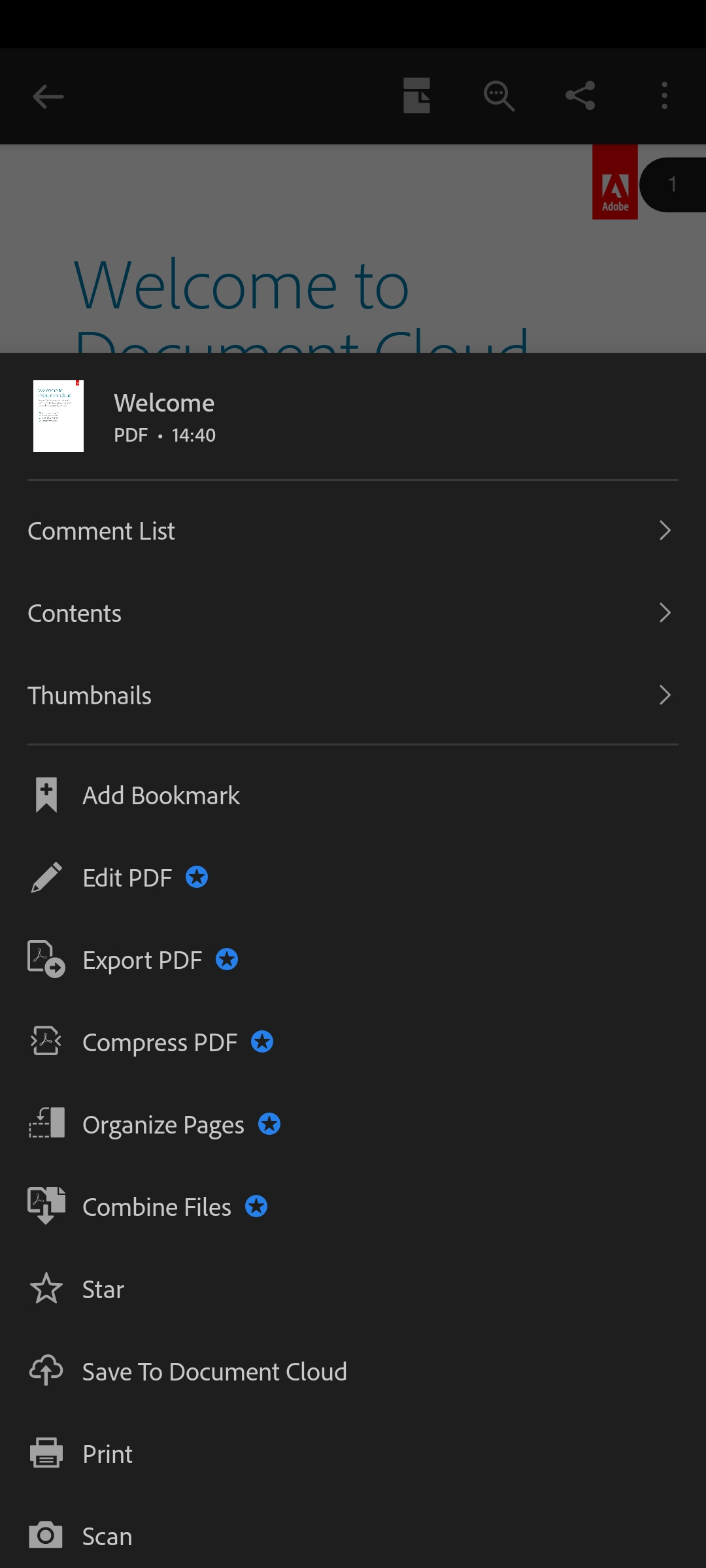Choose the Edit PDF option
The height and width of the screenshot is (1568, 706).
(353, 877)
